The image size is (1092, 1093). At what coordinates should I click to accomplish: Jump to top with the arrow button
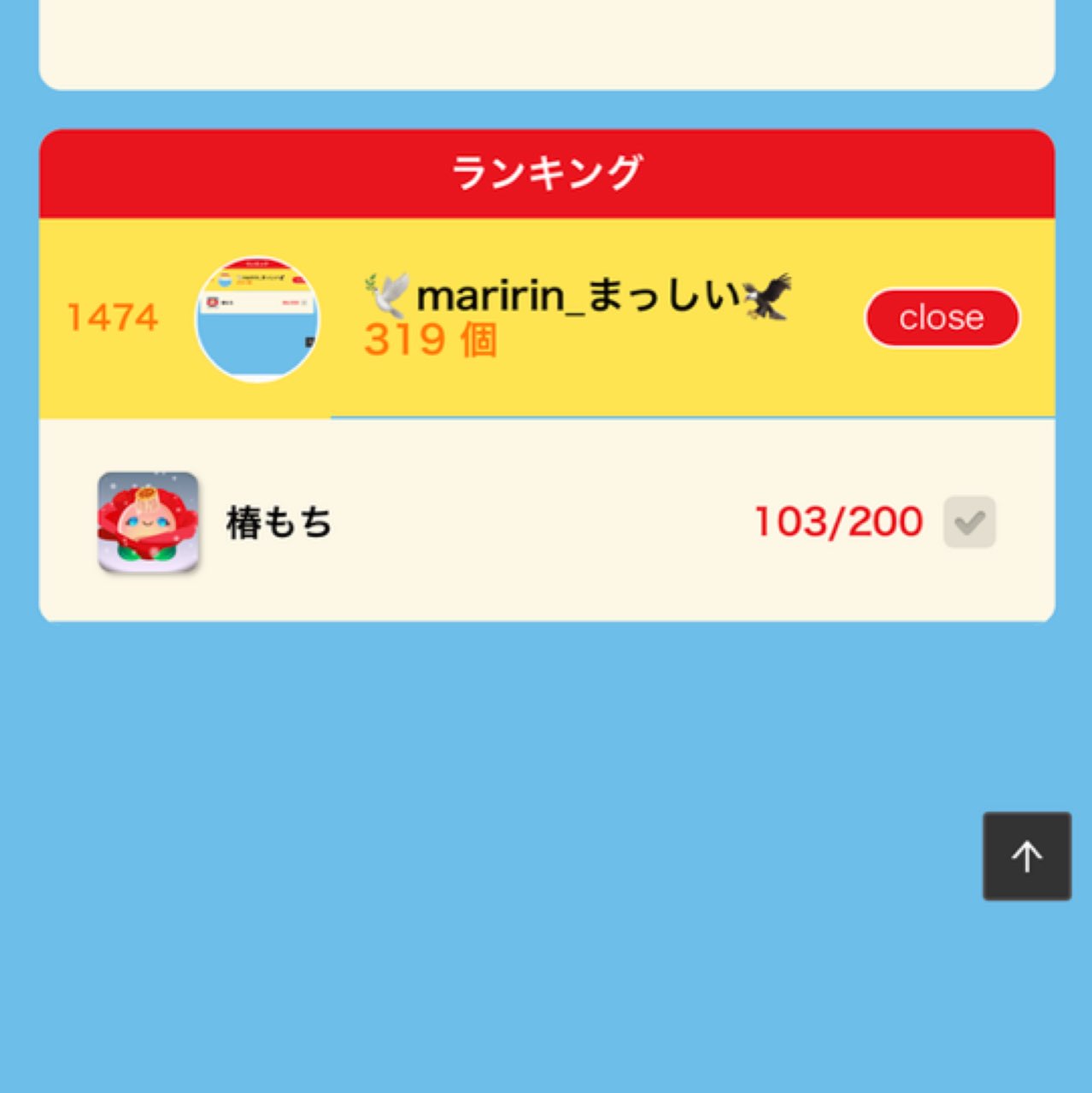point(1026,855)
